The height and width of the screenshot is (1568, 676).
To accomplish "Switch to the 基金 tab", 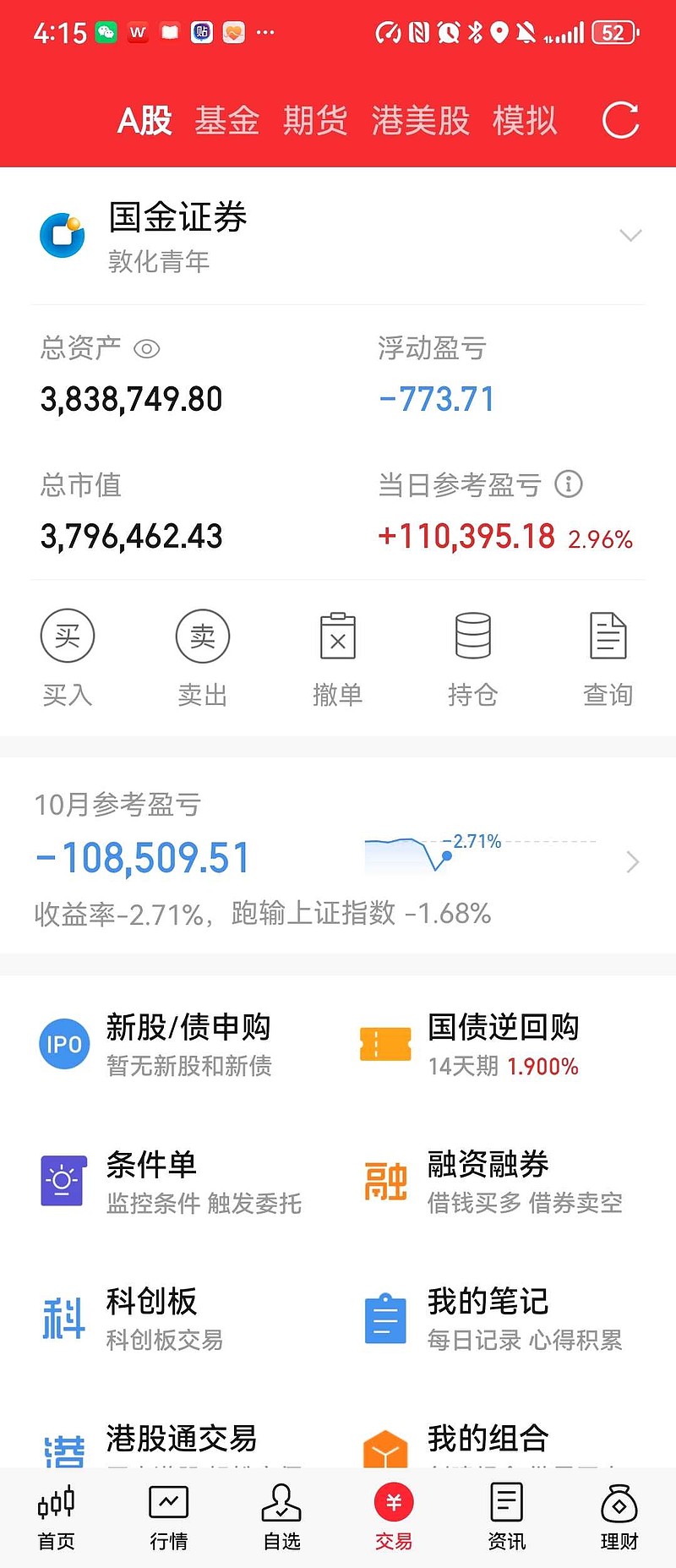I will (x=228, y=120).
